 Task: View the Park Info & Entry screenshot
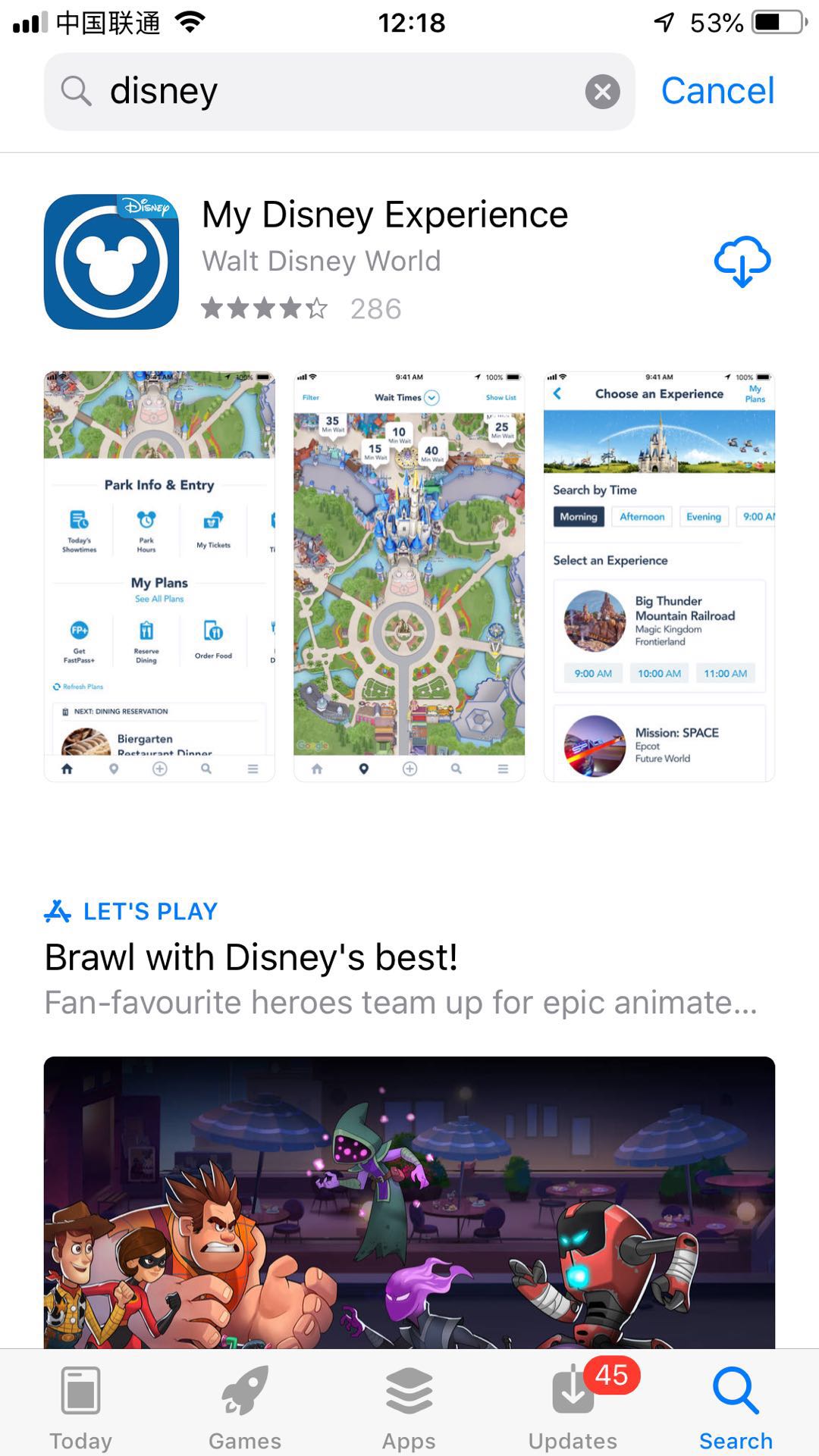[x=159, y=576]
